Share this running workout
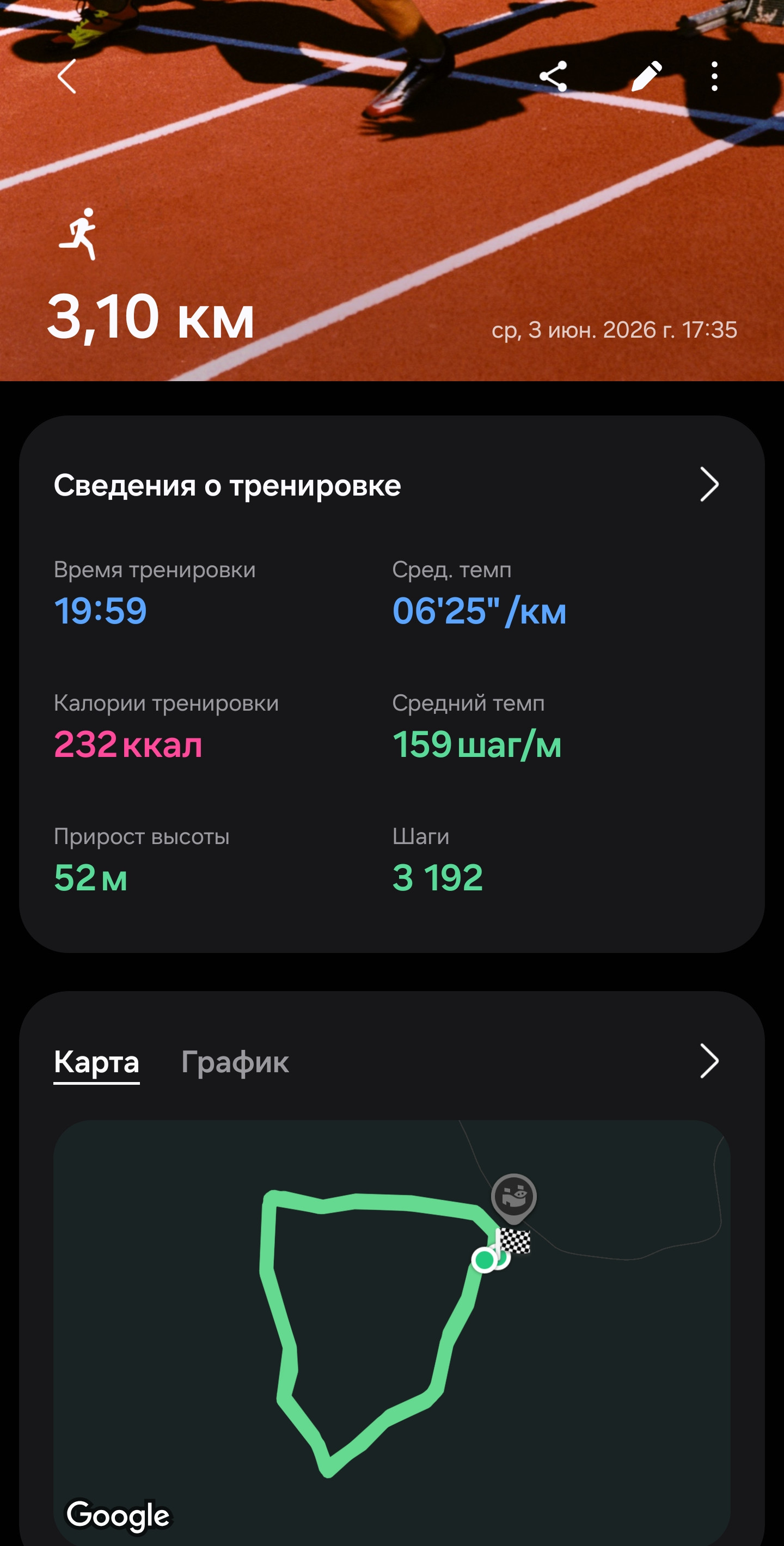This screenshot has height=1546, width=784. [553, 76]
